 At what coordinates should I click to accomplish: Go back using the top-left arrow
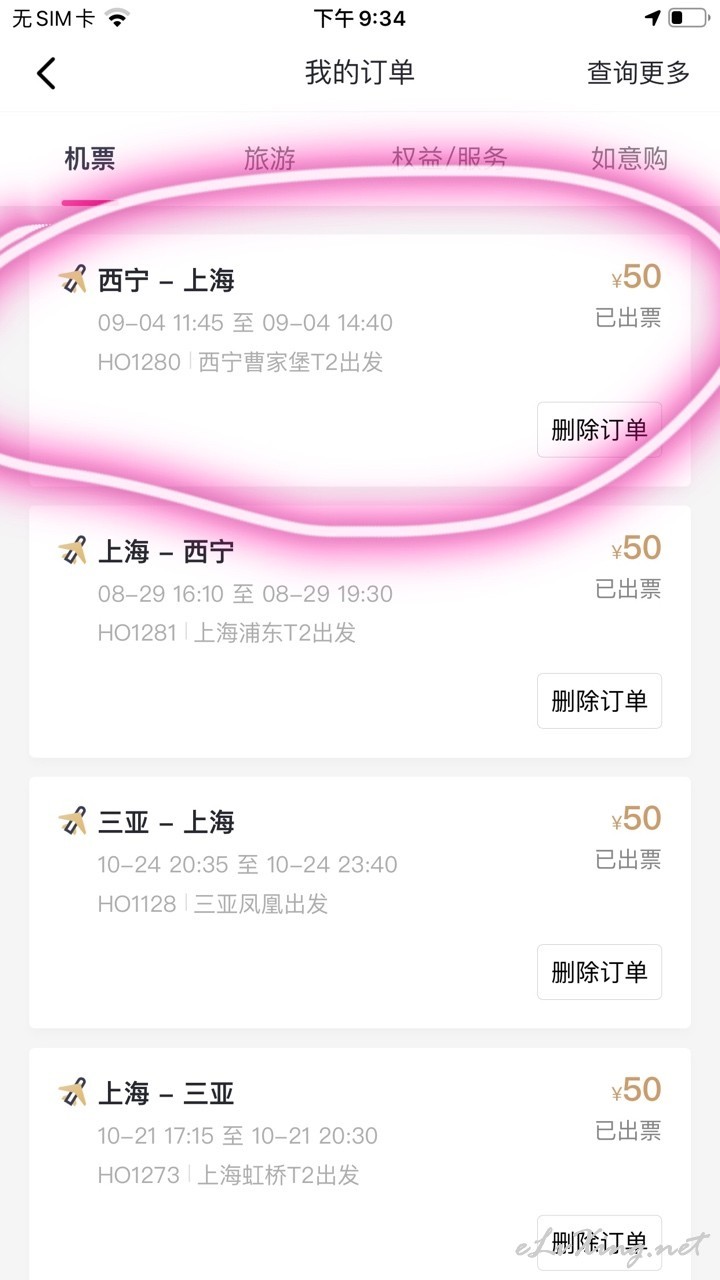coord(46,73)
